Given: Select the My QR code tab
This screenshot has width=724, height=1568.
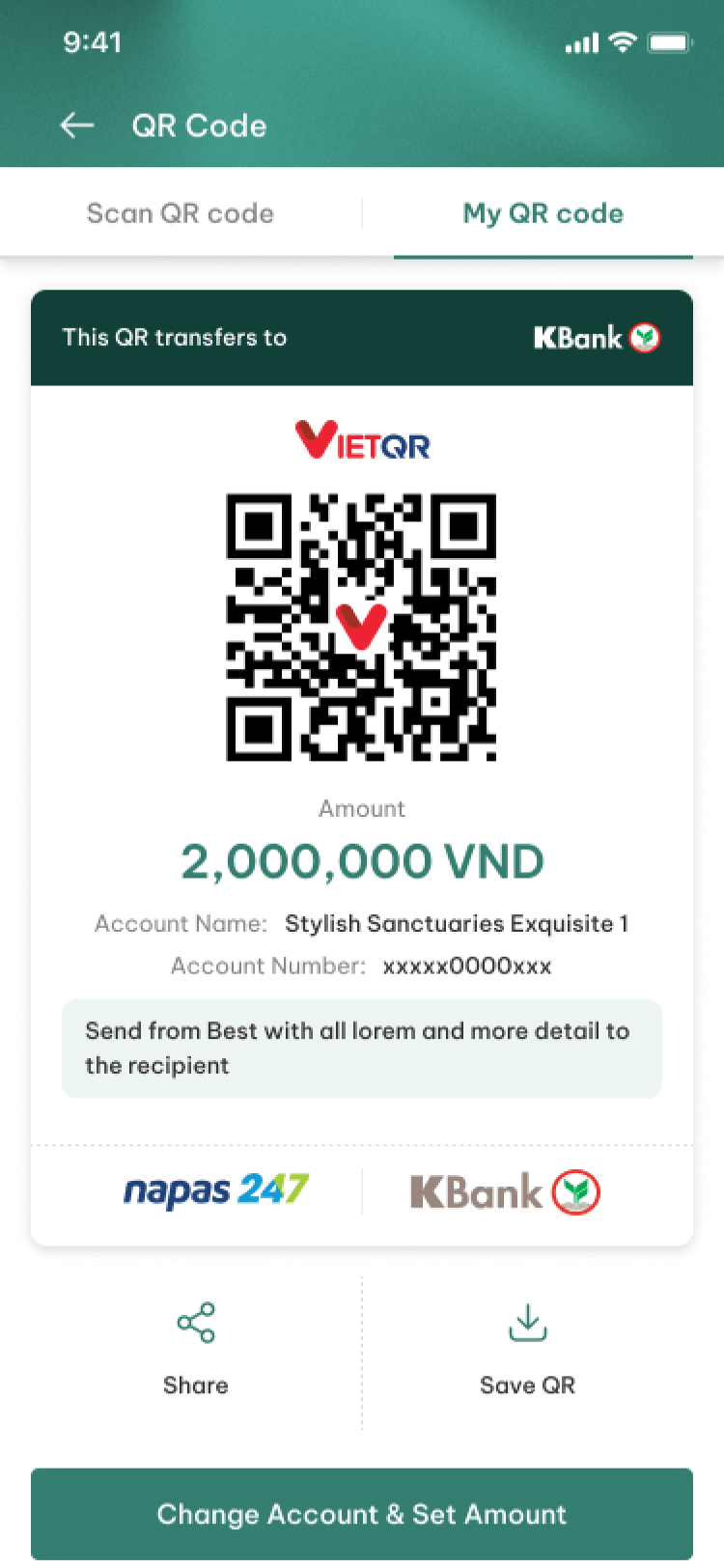Looking at the screenshot, I should 543,213.
